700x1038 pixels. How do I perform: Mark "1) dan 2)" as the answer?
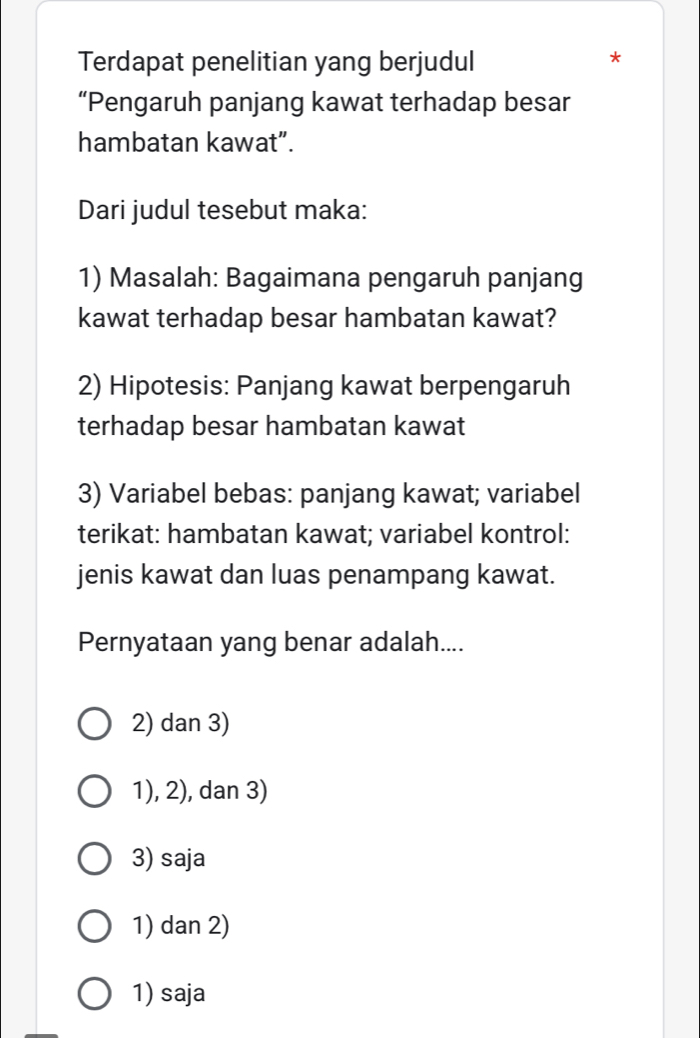[95, 926]
